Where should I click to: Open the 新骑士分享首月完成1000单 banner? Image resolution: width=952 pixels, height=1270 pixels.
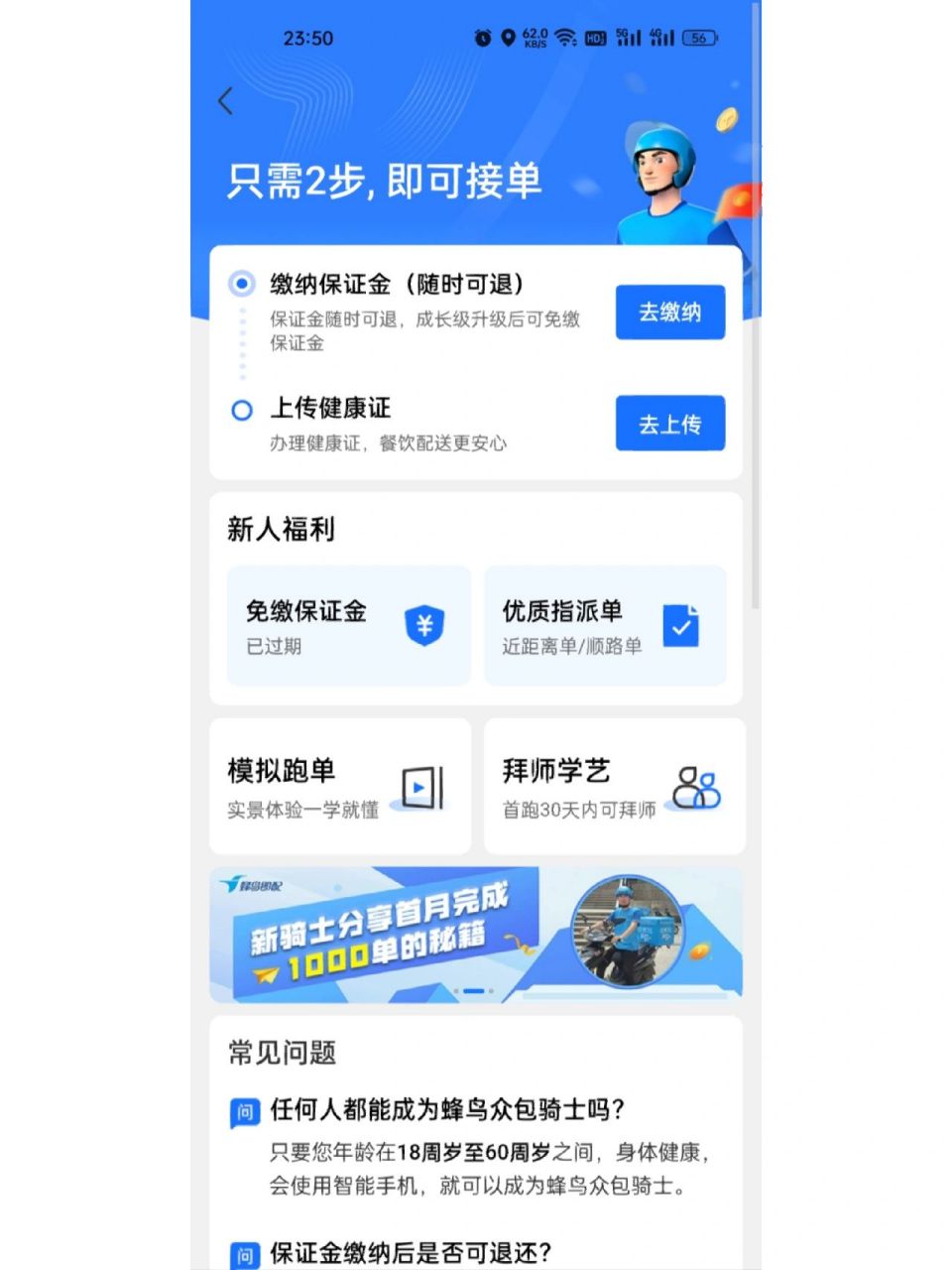pyautogui.click(x=476, y=931)
